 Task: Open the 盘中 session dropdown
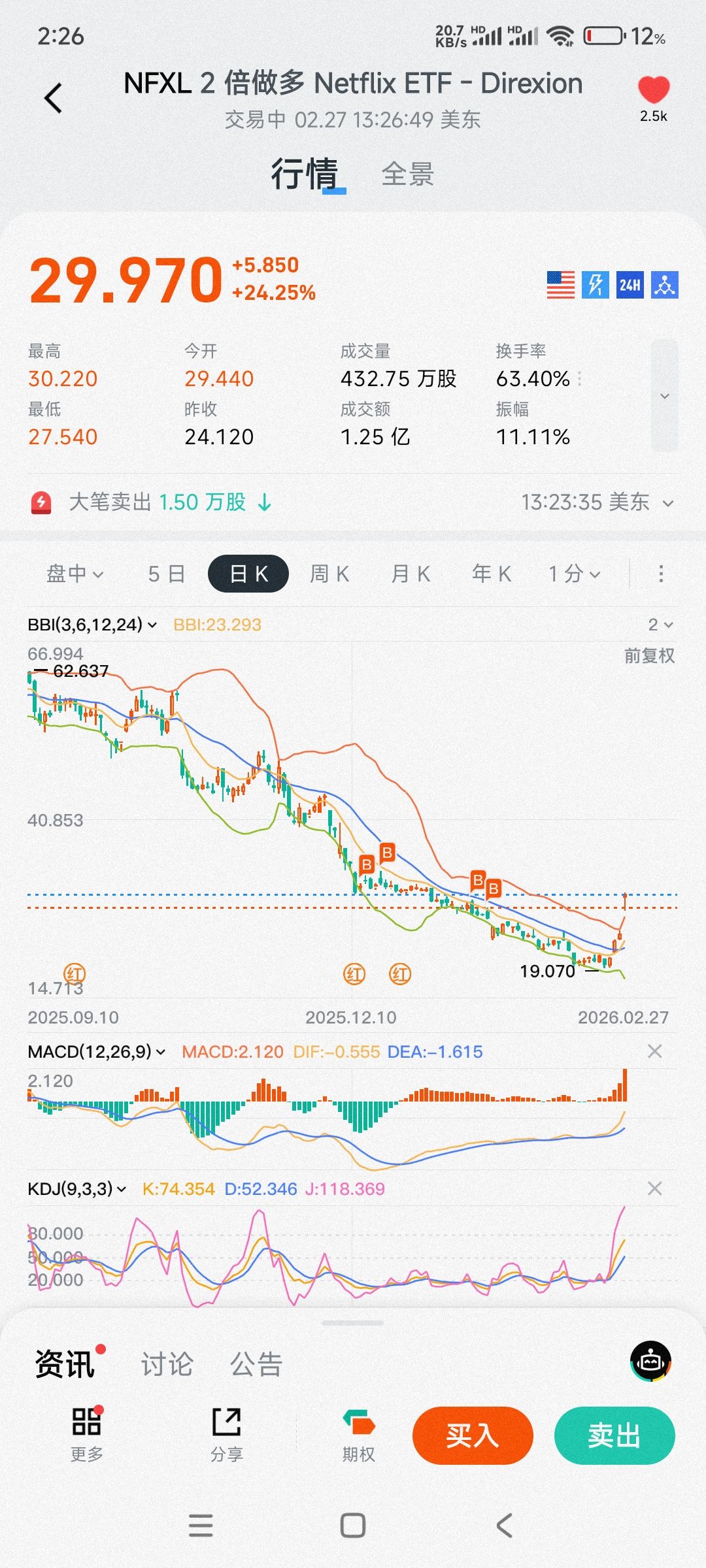coord(75,574)
